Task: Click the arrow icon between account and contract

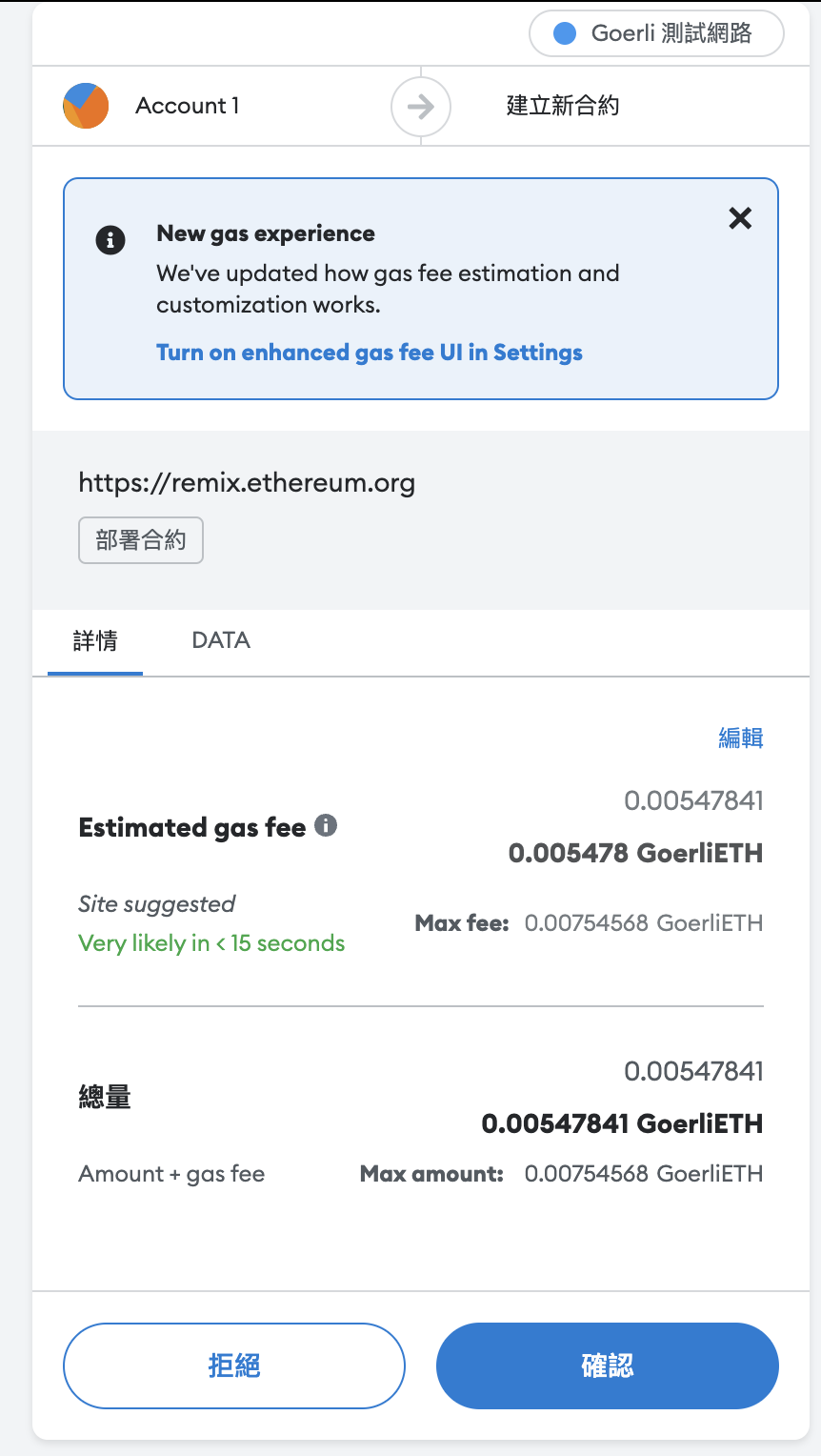Action: pyautogui.click(x=420, y=107)
